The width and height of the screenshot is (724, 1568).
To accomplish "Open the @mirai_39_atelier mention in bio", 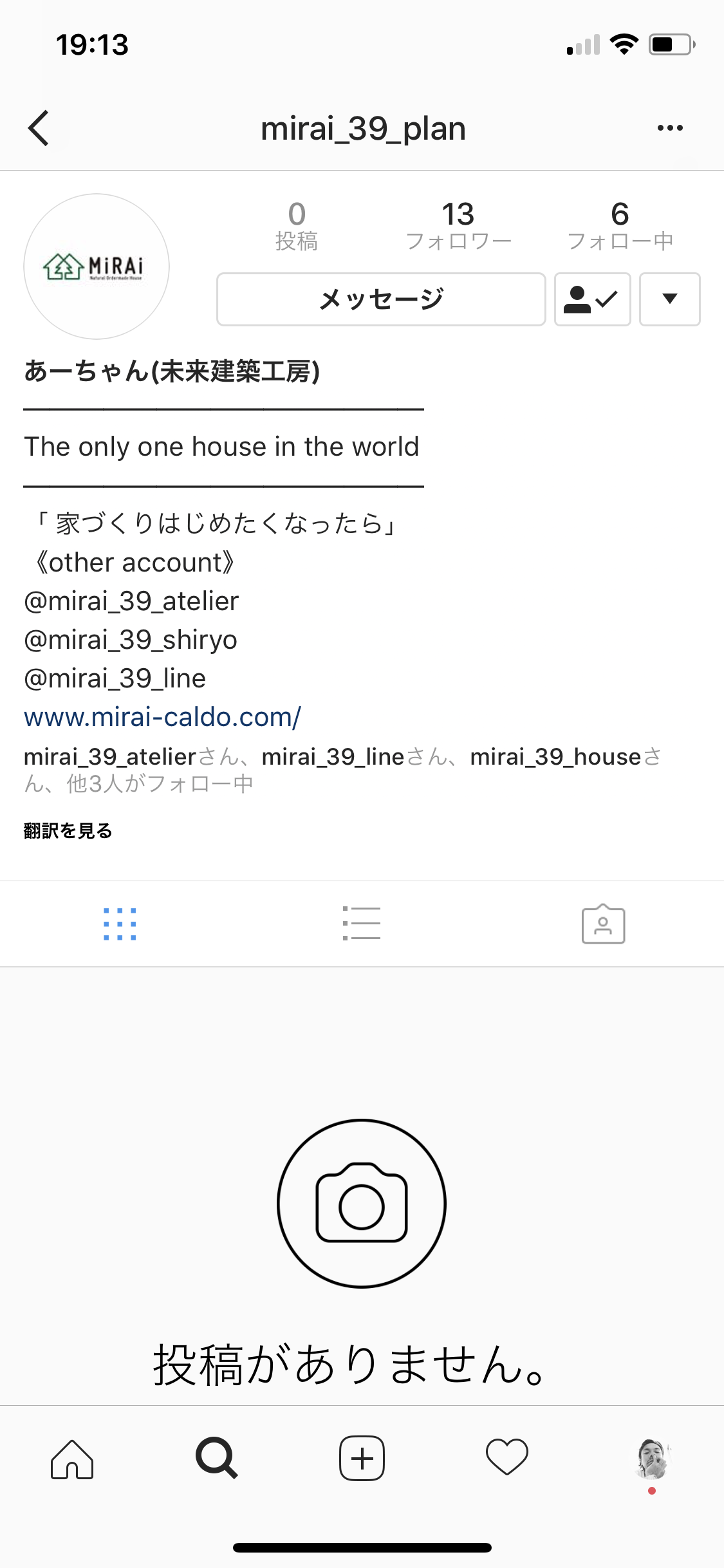I will point(131,601).
